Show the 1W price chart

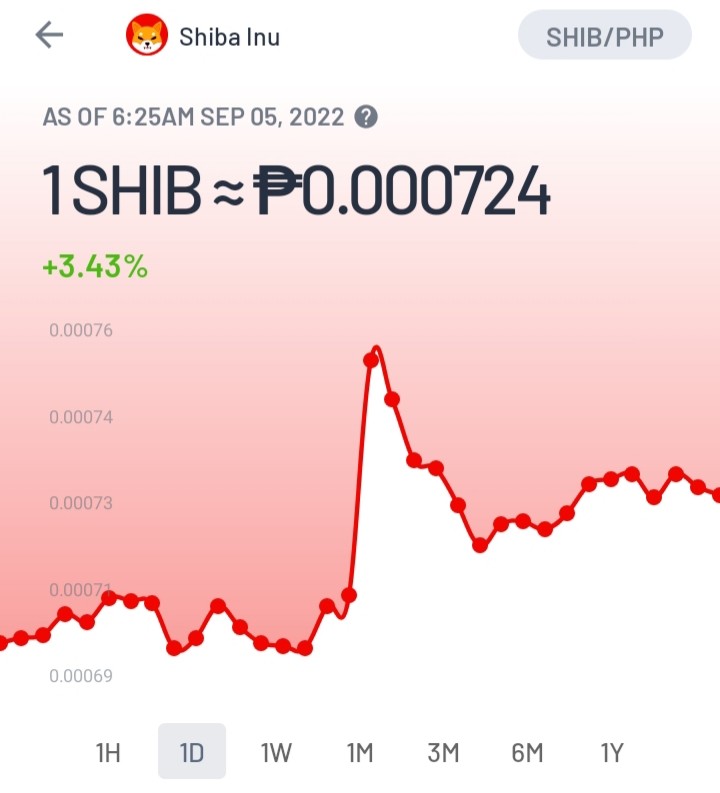pyautogui.click(x=276, y=753)
